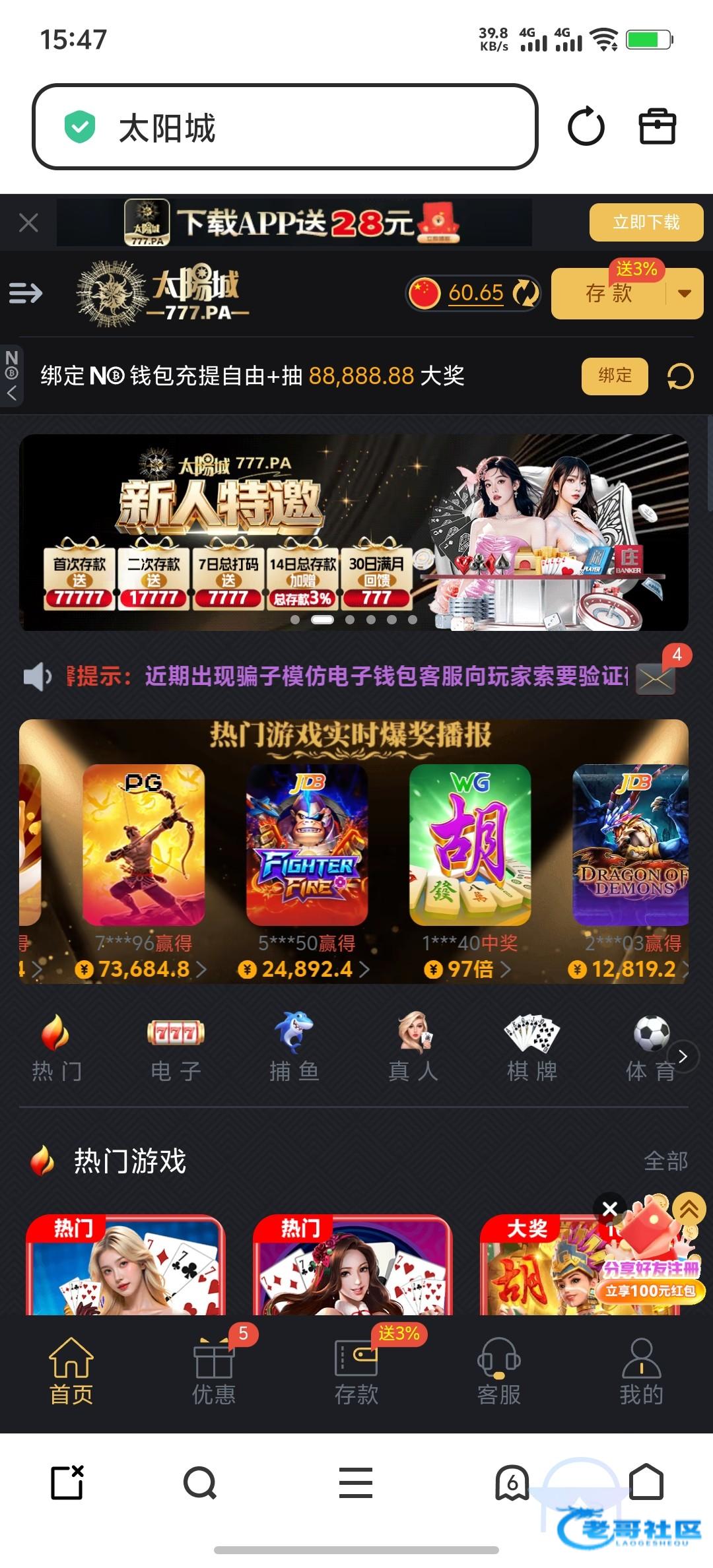
Task: Open the browser toolbox icon
Action: pyautogui.click(x=657, y=127)
